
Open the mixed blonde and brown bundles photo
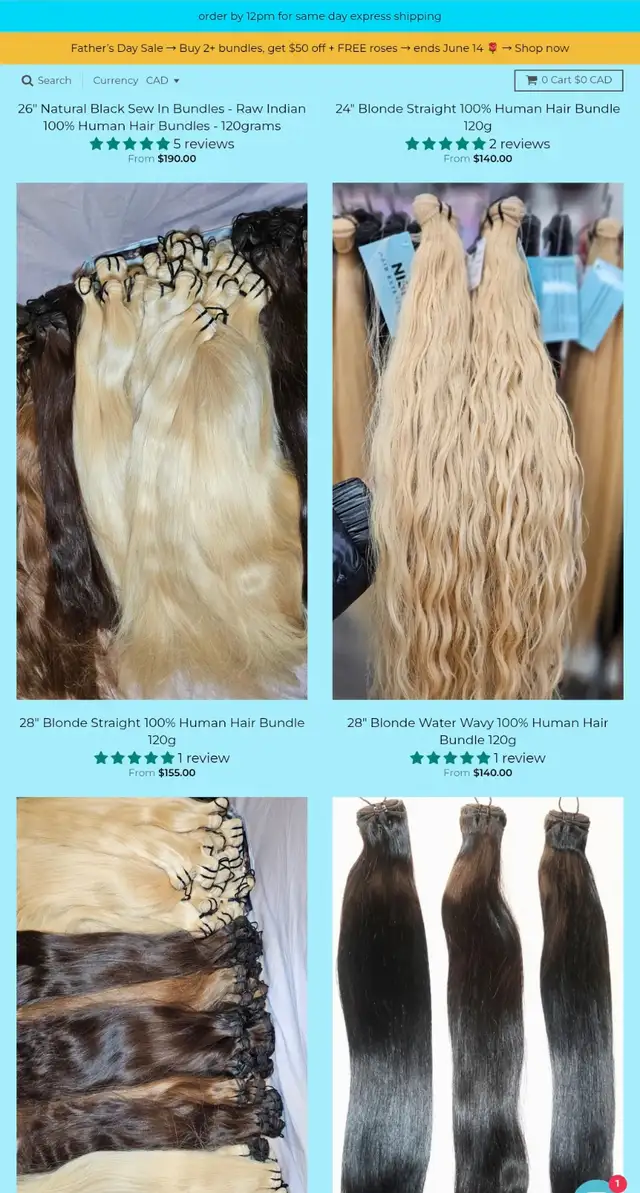point(162,994)
